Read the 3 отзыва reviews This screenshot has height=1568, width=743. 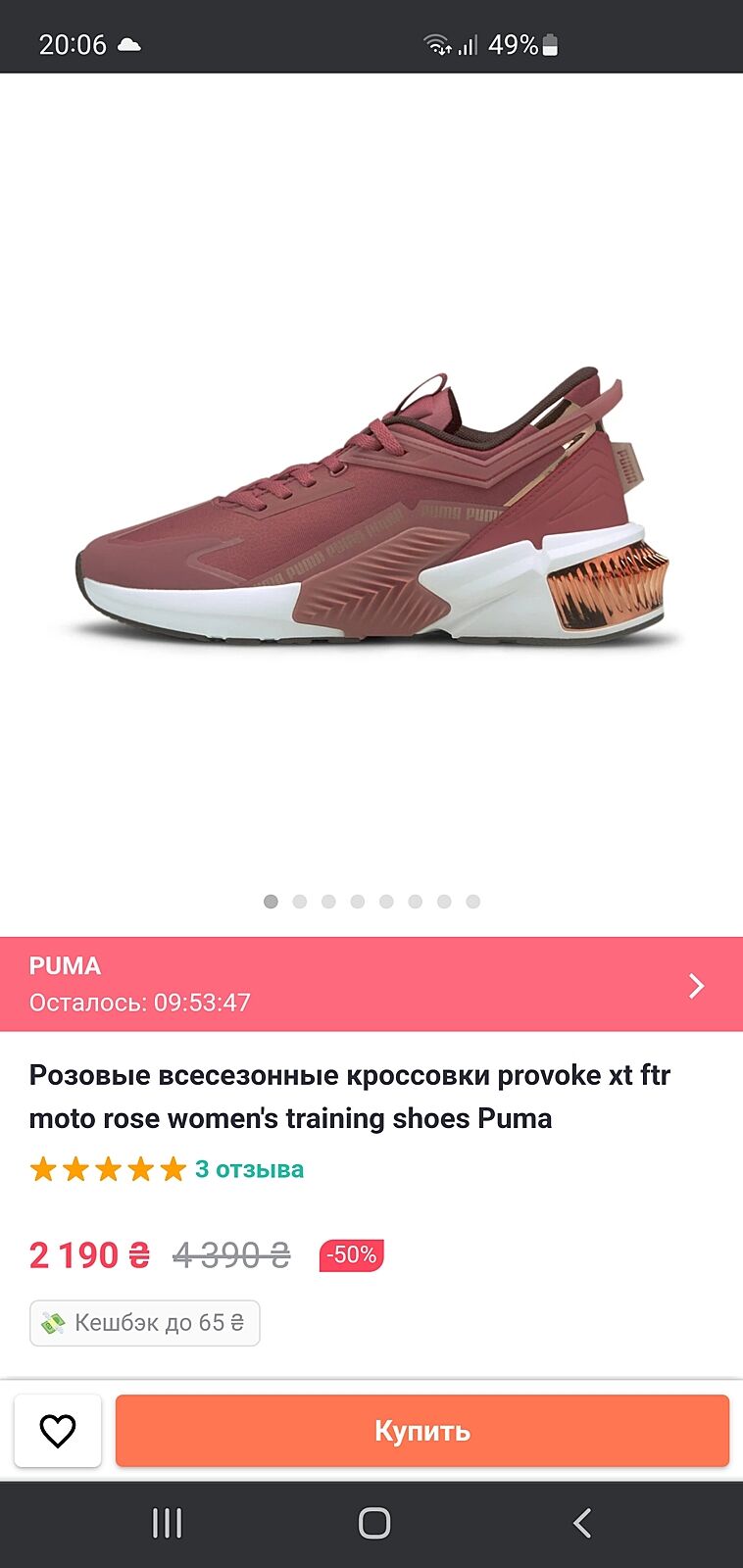click(x=249, y=1169)
